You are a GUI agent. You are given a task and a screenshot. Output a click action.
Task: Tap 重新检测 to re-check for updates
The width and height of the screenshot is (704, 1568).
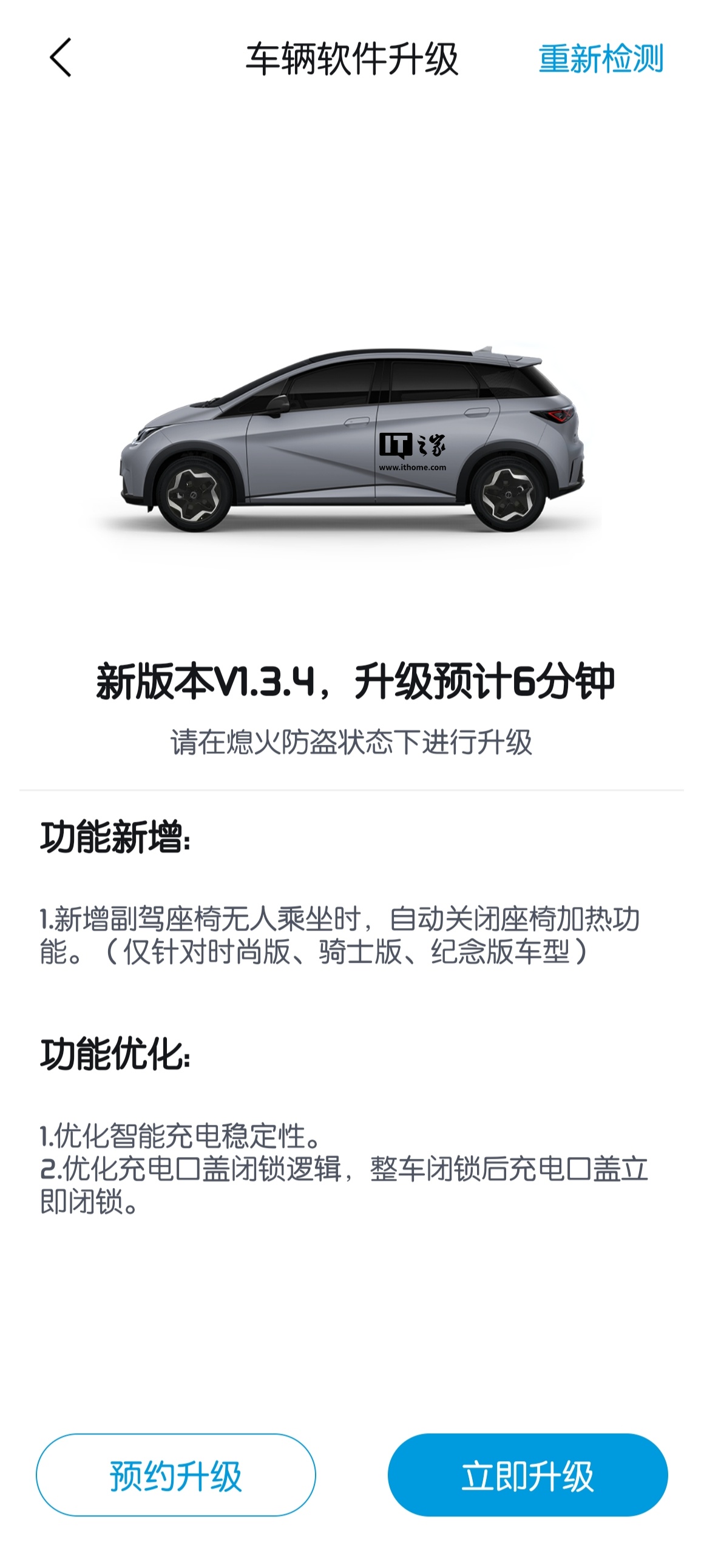[x=600, y=59]
